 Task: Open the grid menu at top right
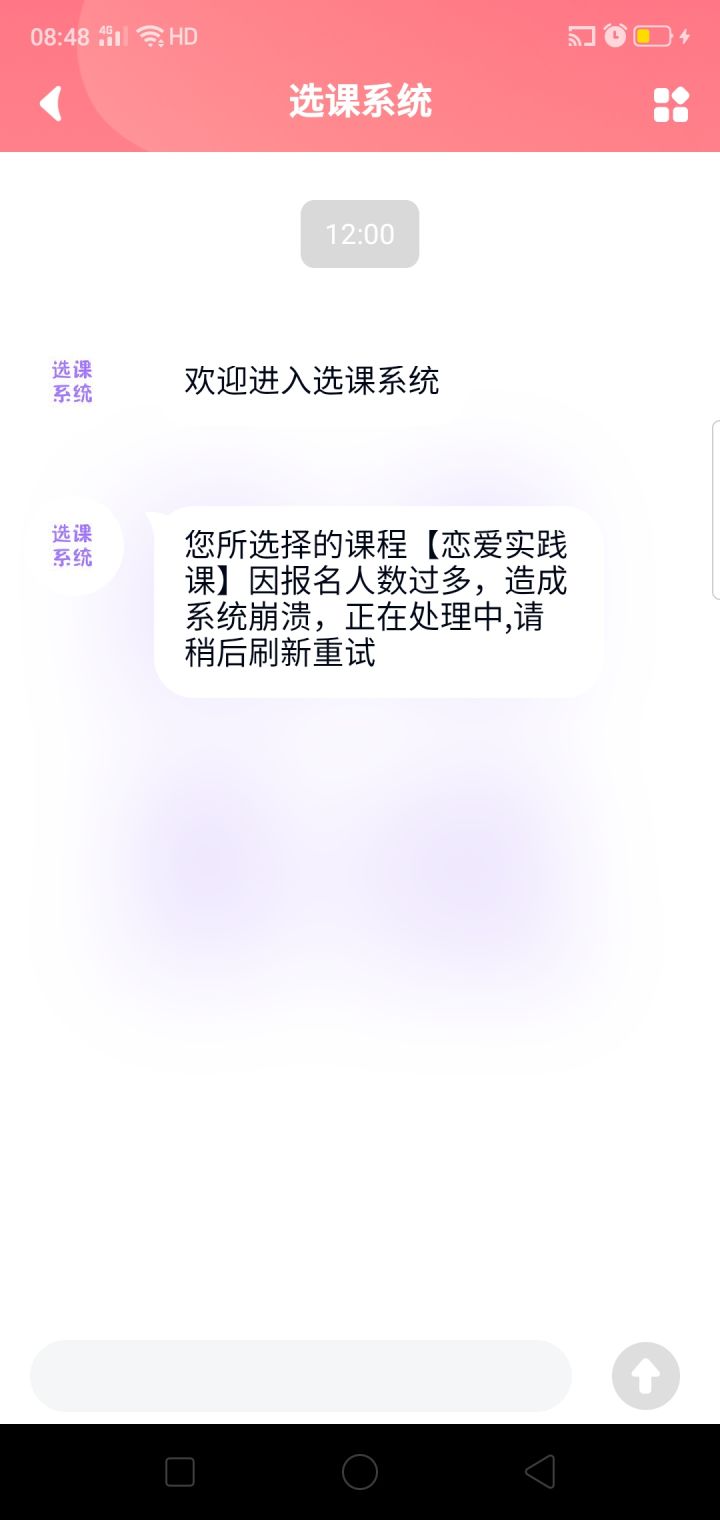[671, 105]
